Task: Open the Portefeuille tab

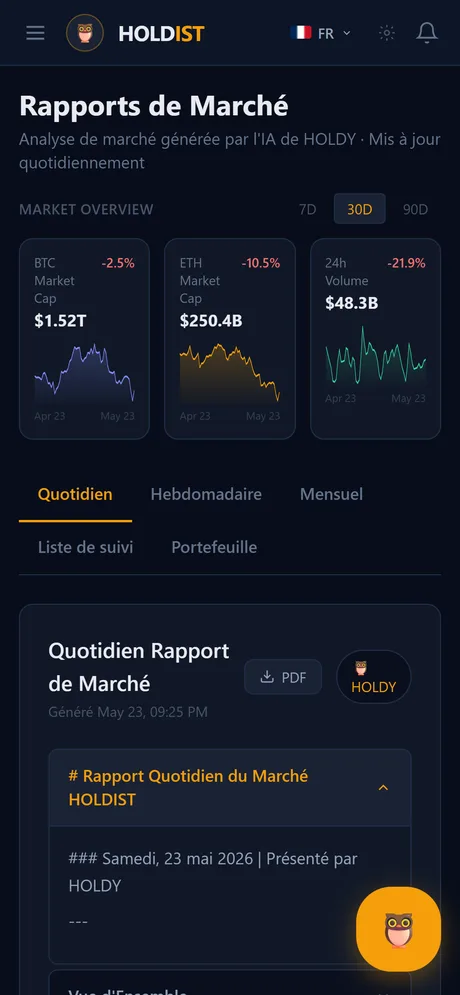Action: [x=214, y=548]
